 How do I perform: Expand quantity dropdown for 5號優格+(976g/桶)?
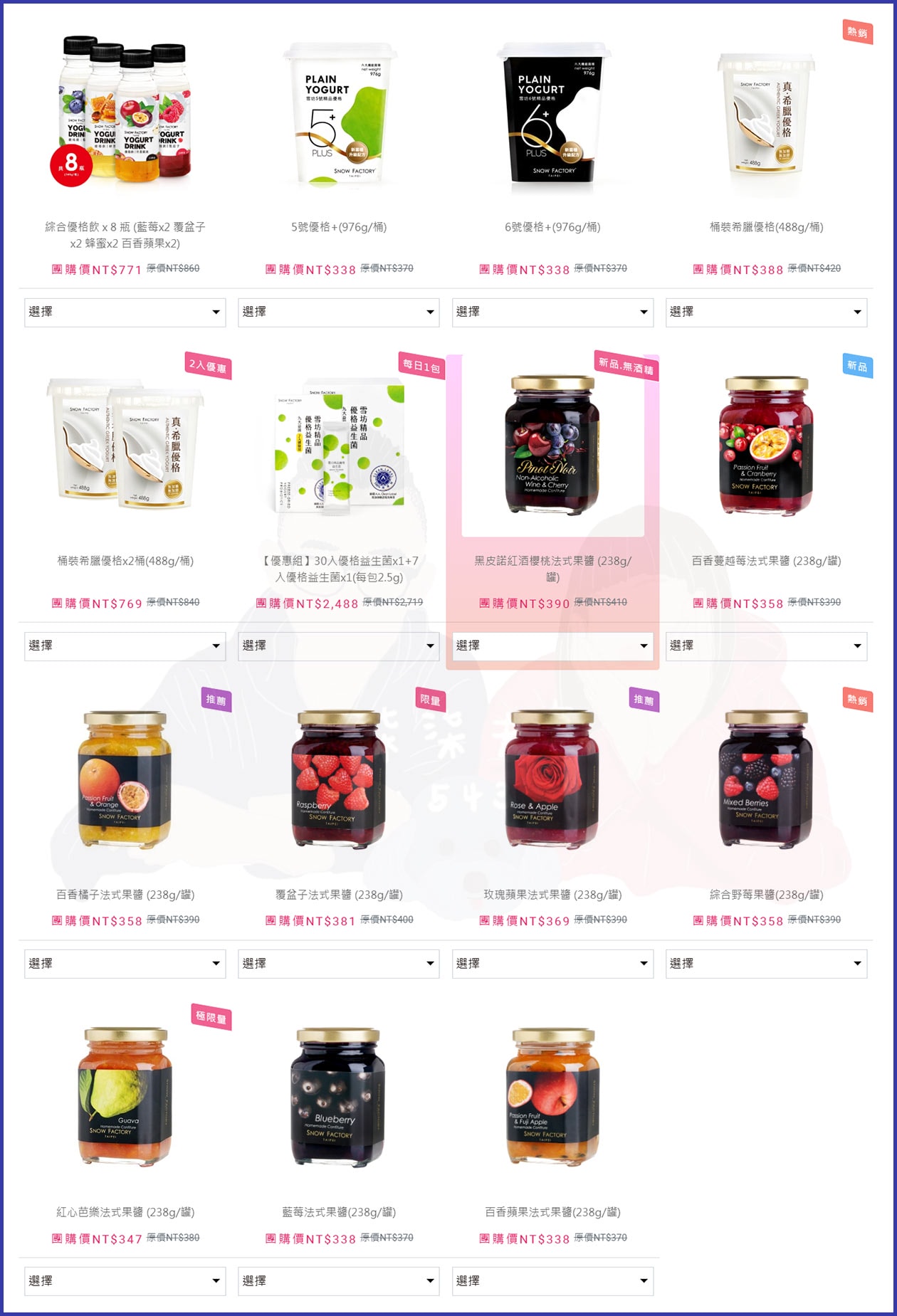coord(339,312)
